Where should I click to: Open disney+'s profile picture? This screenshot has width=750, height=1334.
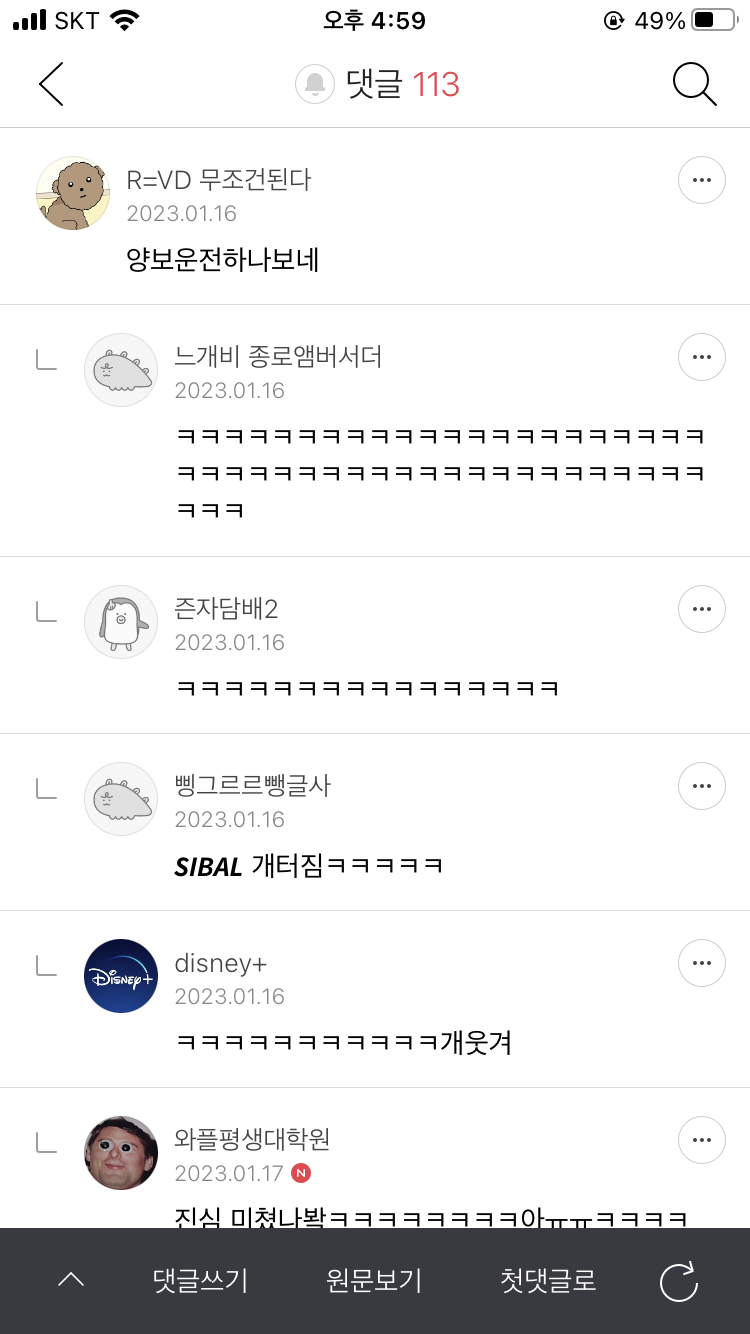(120, 976)
